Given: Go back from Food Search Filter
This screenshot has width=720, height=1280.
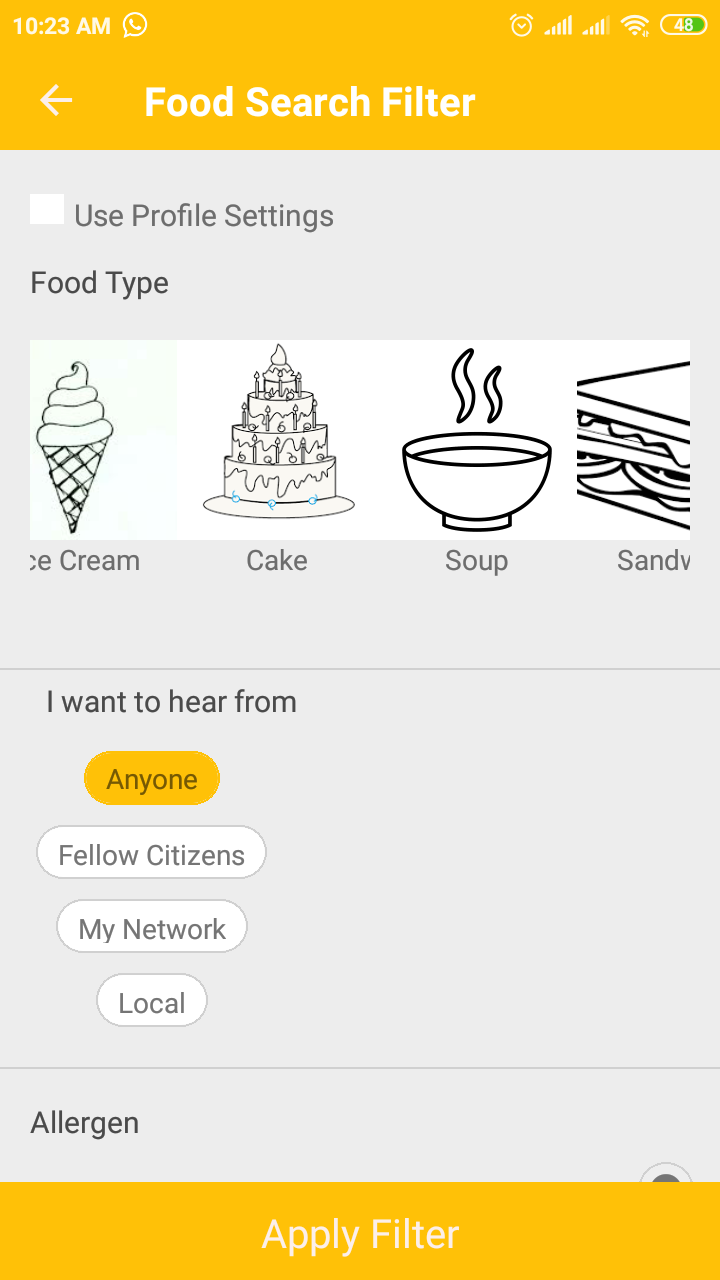Looking at the screenshot, I should pyautogui.click(x=56, y=101).
